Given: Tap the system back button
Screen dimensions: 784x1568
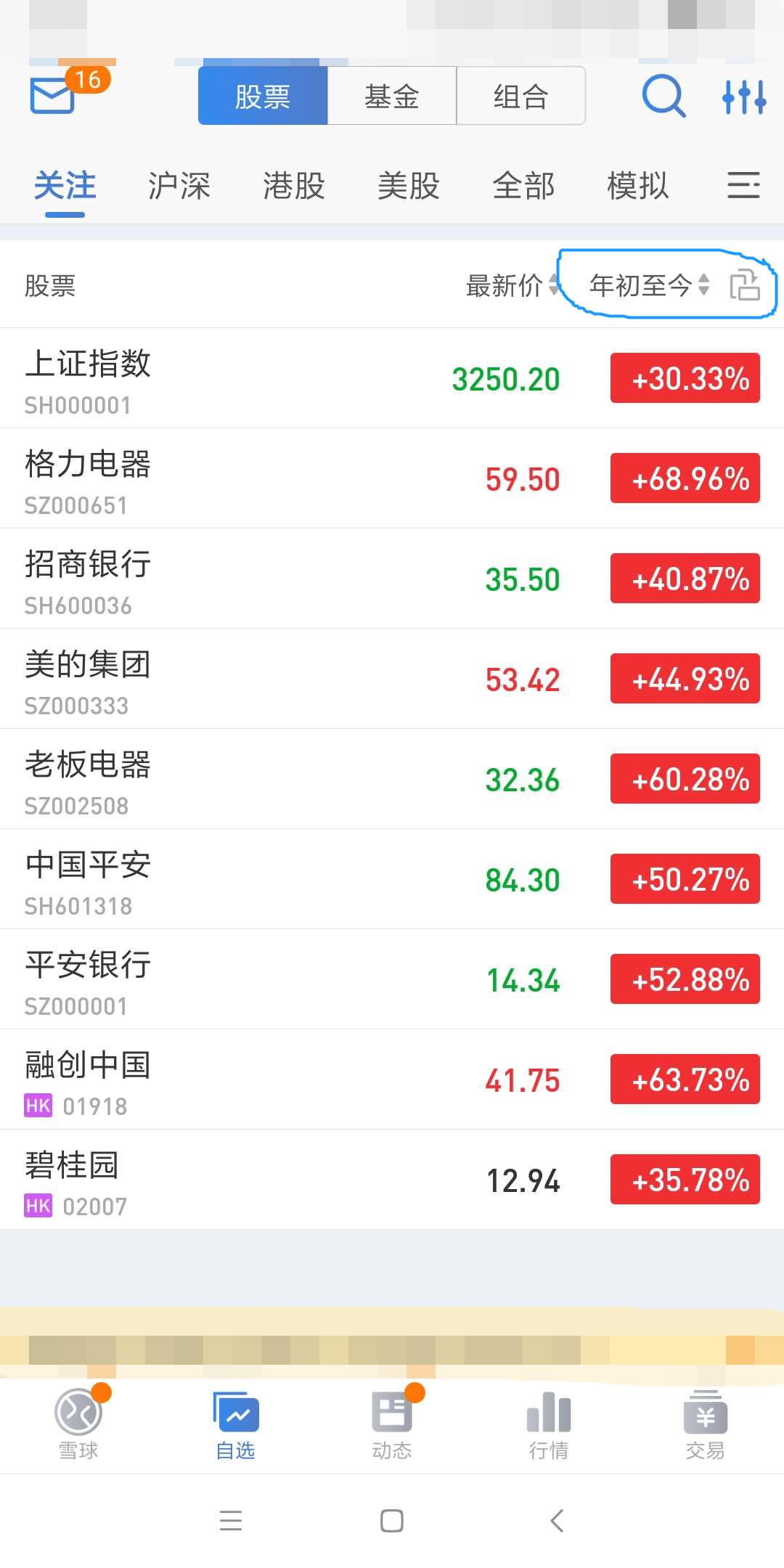Looking at the screenshot, I should [x=557, y=1520].
